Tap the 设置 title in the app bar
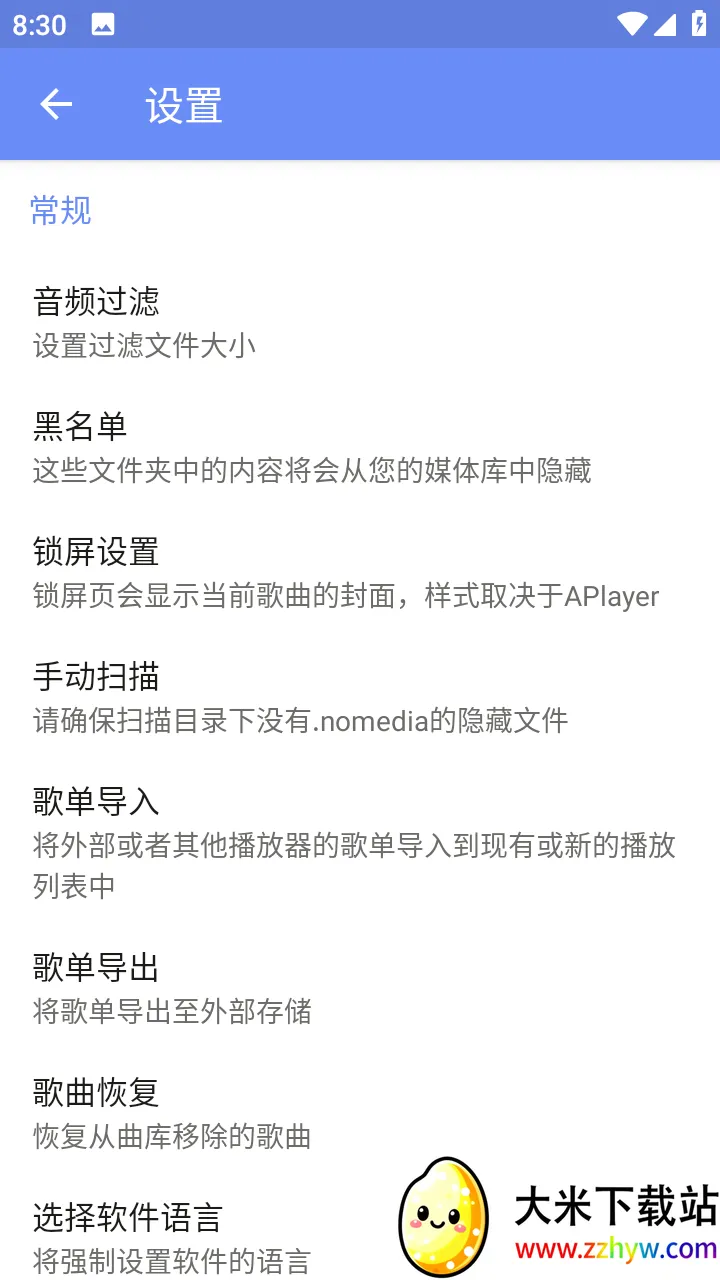Image resolution: width=720 pixels, height=1280 pixels. pyautogui.click(x=183, y=105)
